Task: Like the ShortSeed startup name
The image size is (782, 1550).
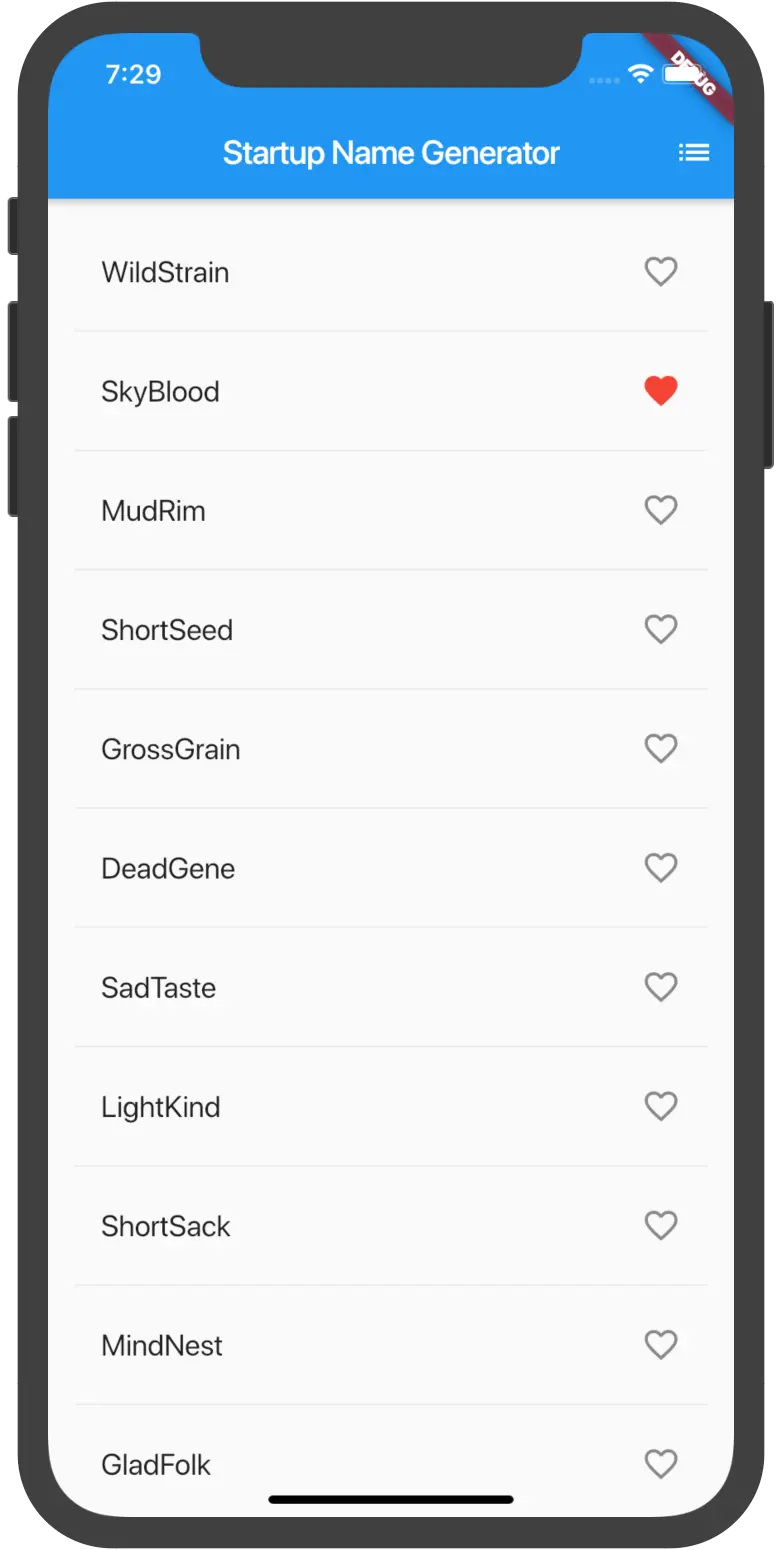Action: [660, 629]
